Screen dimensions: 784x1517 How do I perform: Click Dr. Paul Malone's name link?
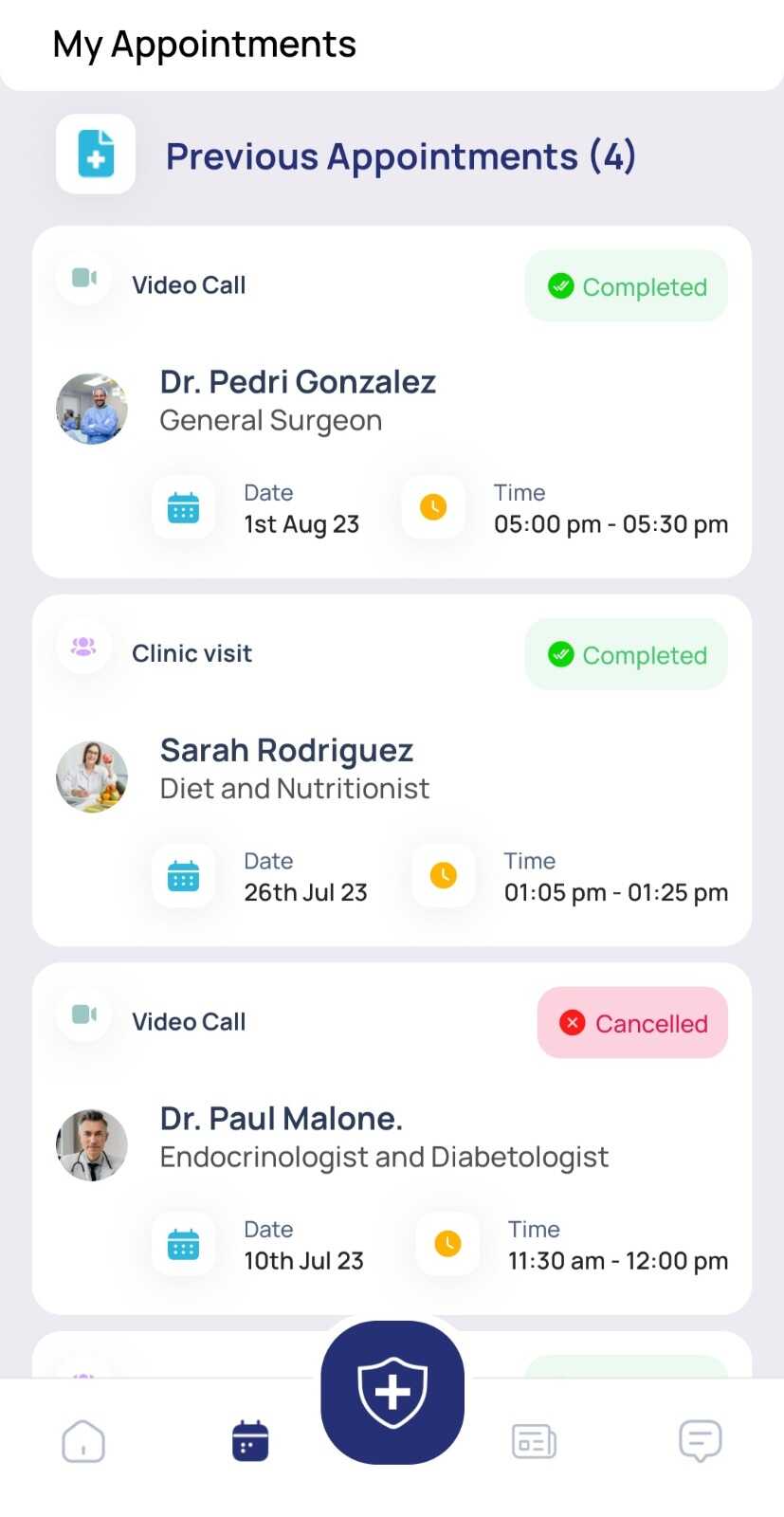pyautogui.click(x=281, y=1118)
